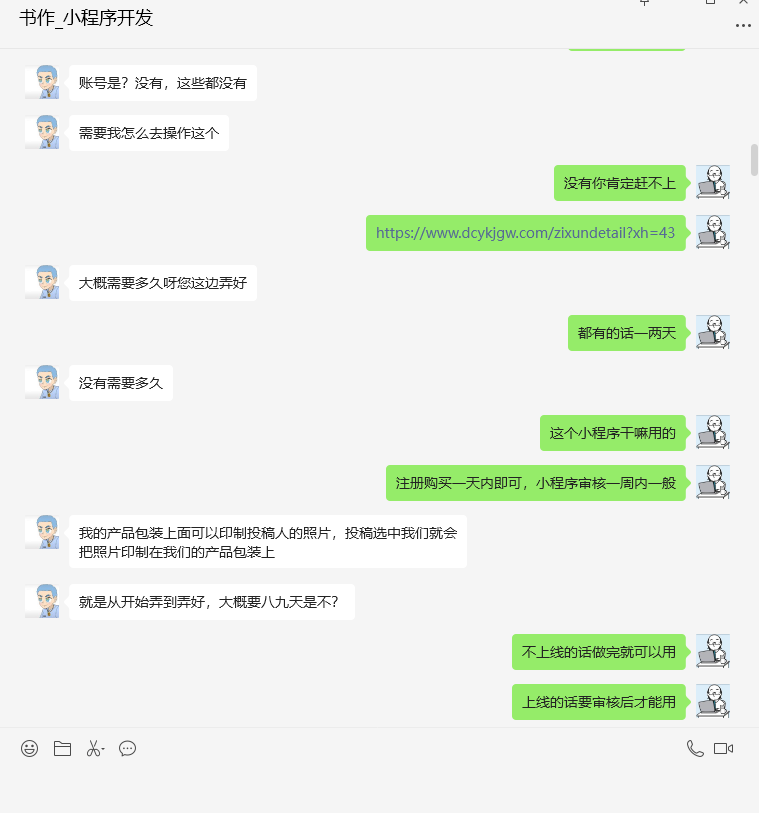Open my avatar beside 没有你肯定赶不上

coord(713,182)
